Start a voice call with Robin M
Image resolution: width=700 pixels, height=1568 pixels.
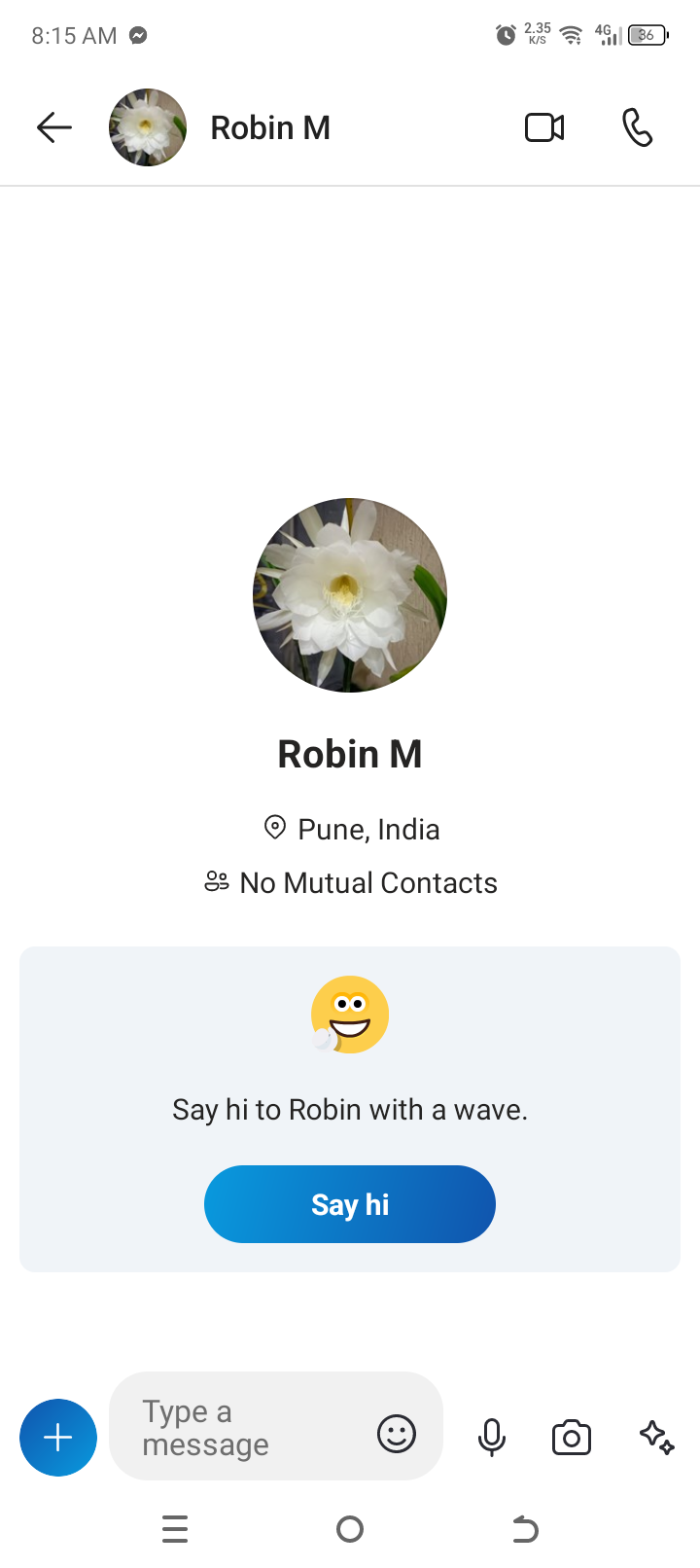click(x=638, y=127)
